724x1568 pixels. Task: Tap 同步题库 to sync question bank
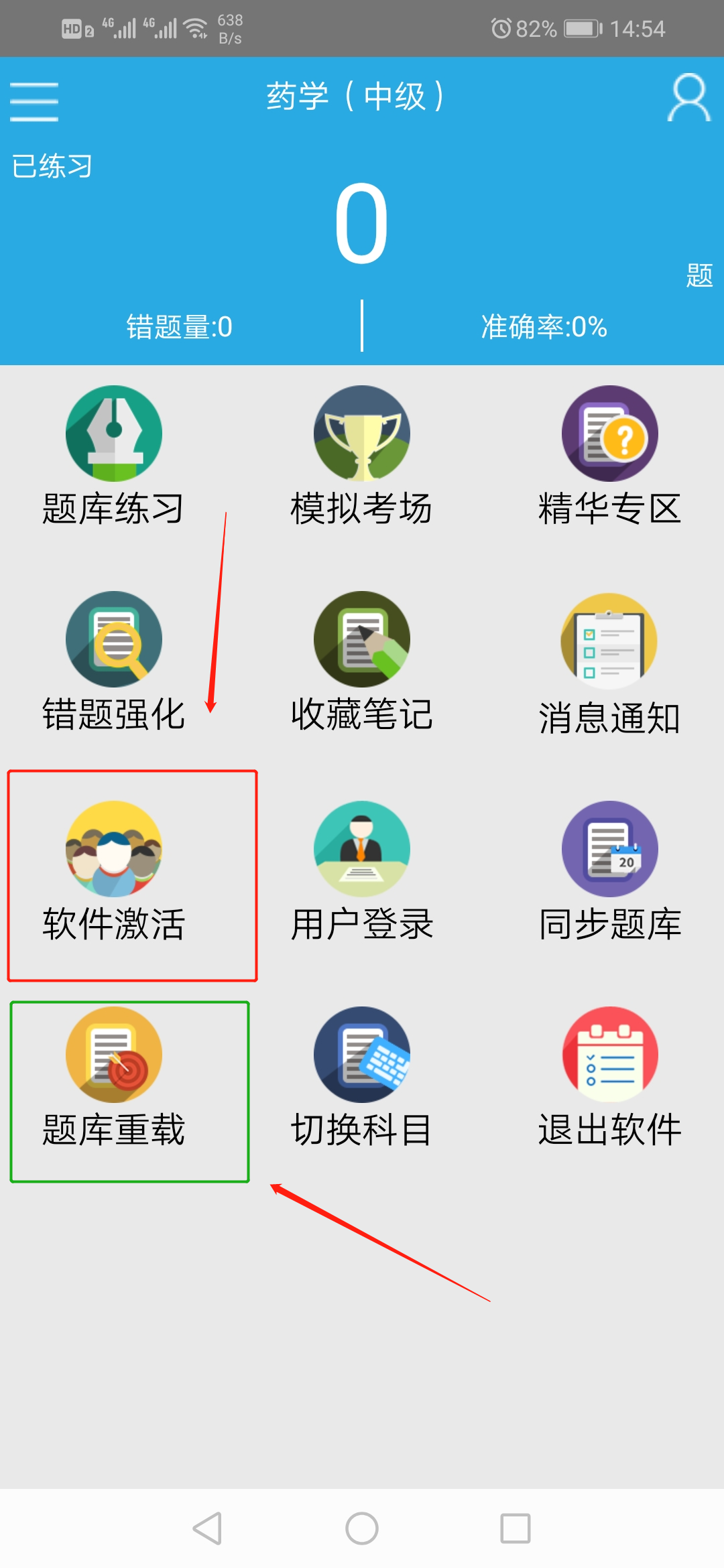pyautogui.click(x=609, y=871)
